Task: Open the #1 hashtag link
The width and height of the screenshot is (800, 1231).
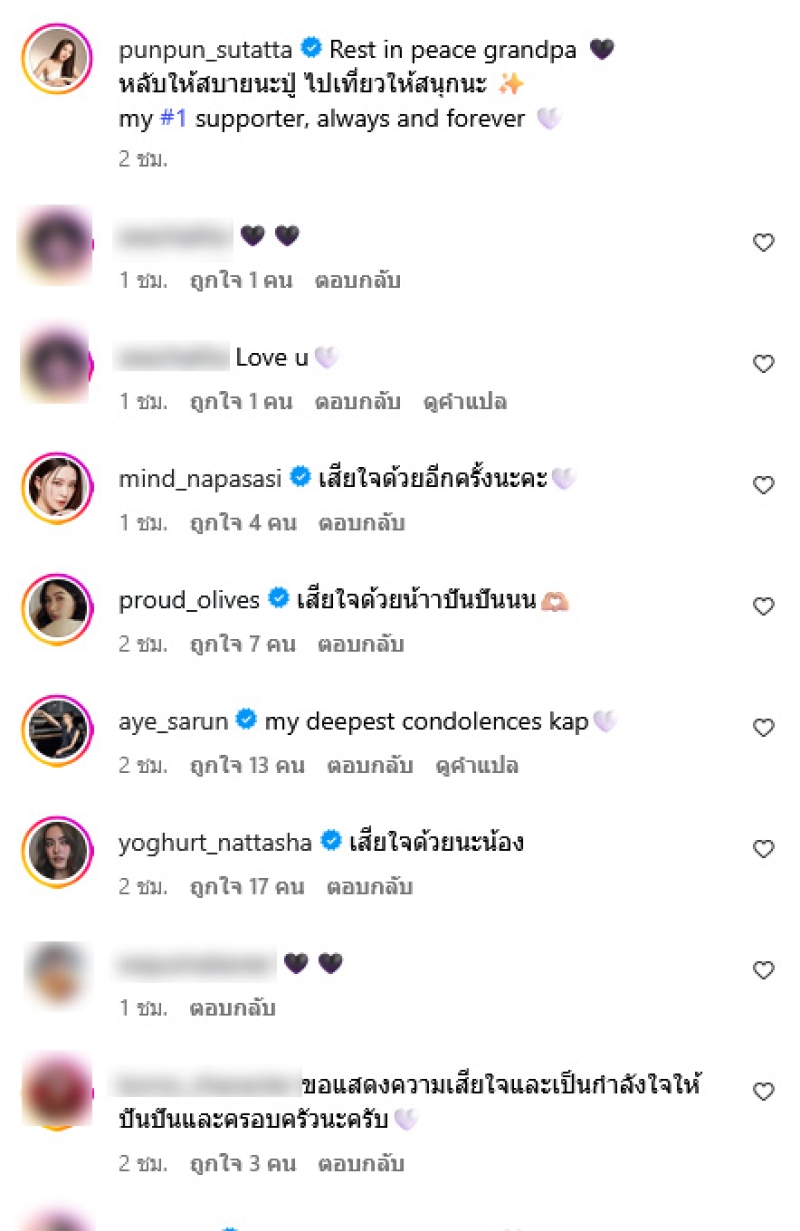Action: [174, 118]
